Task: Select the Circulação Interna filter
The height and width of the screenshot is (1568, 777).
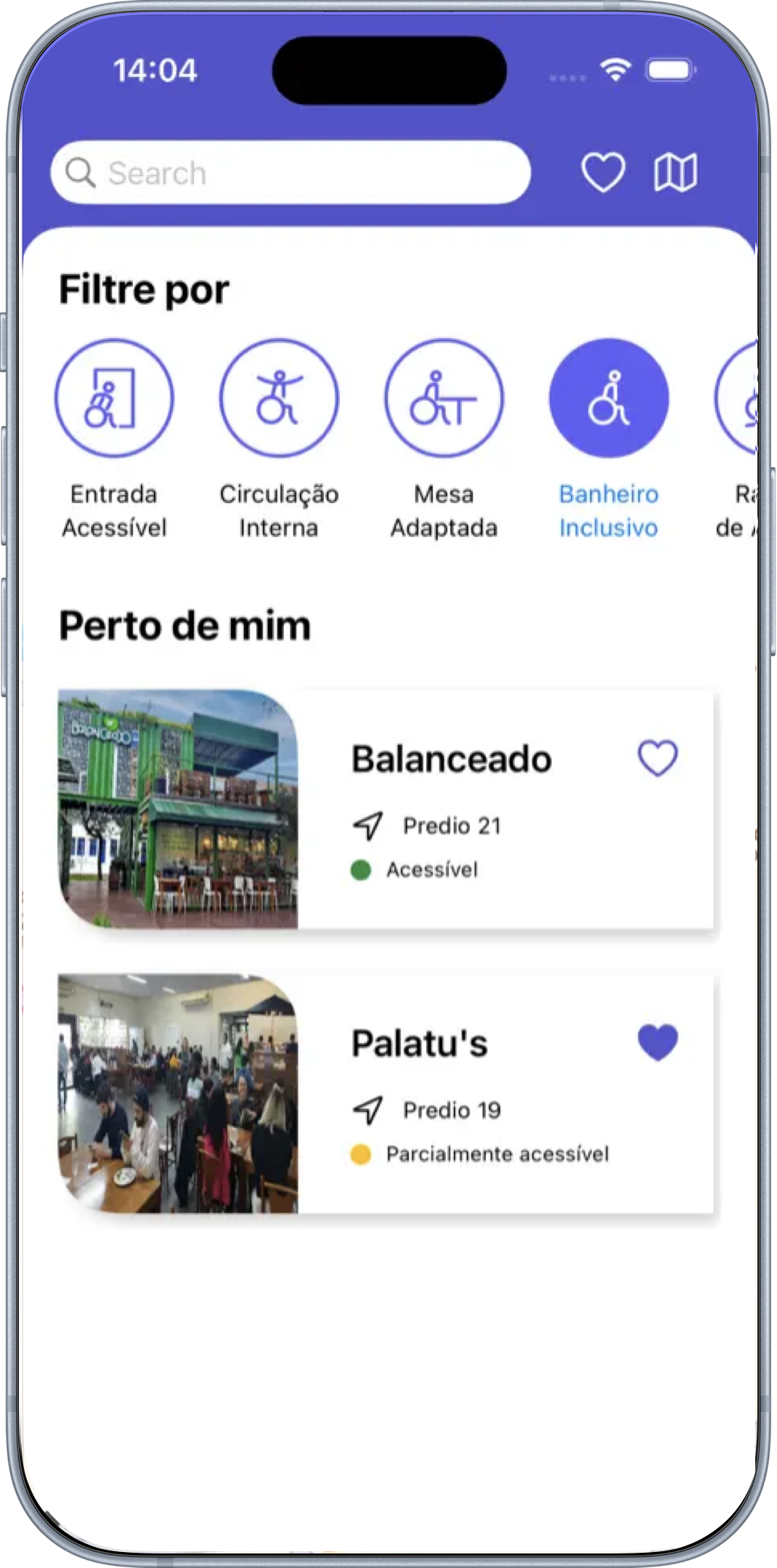Action: (279, 399)
